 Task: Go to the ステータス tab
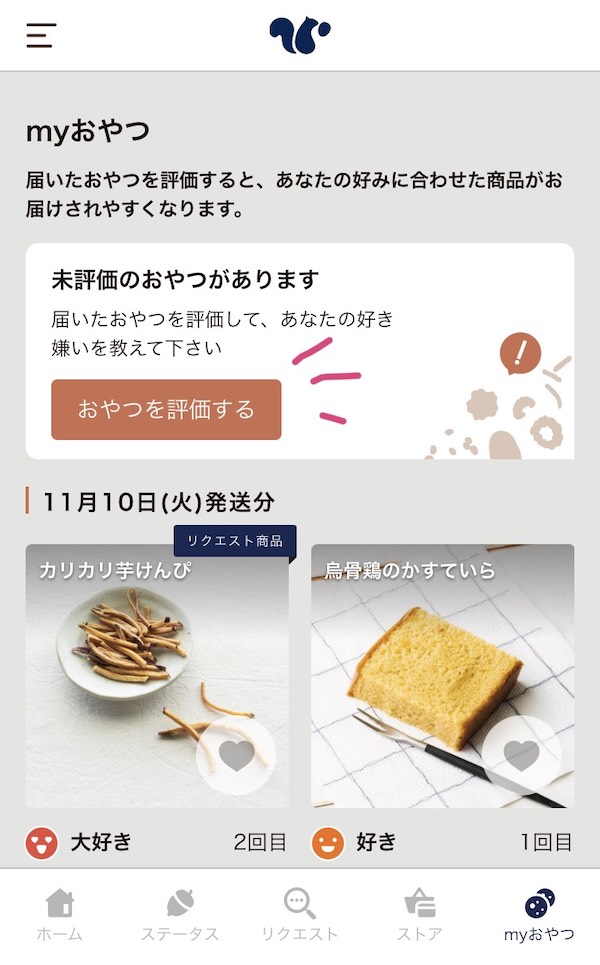(179, 915)
